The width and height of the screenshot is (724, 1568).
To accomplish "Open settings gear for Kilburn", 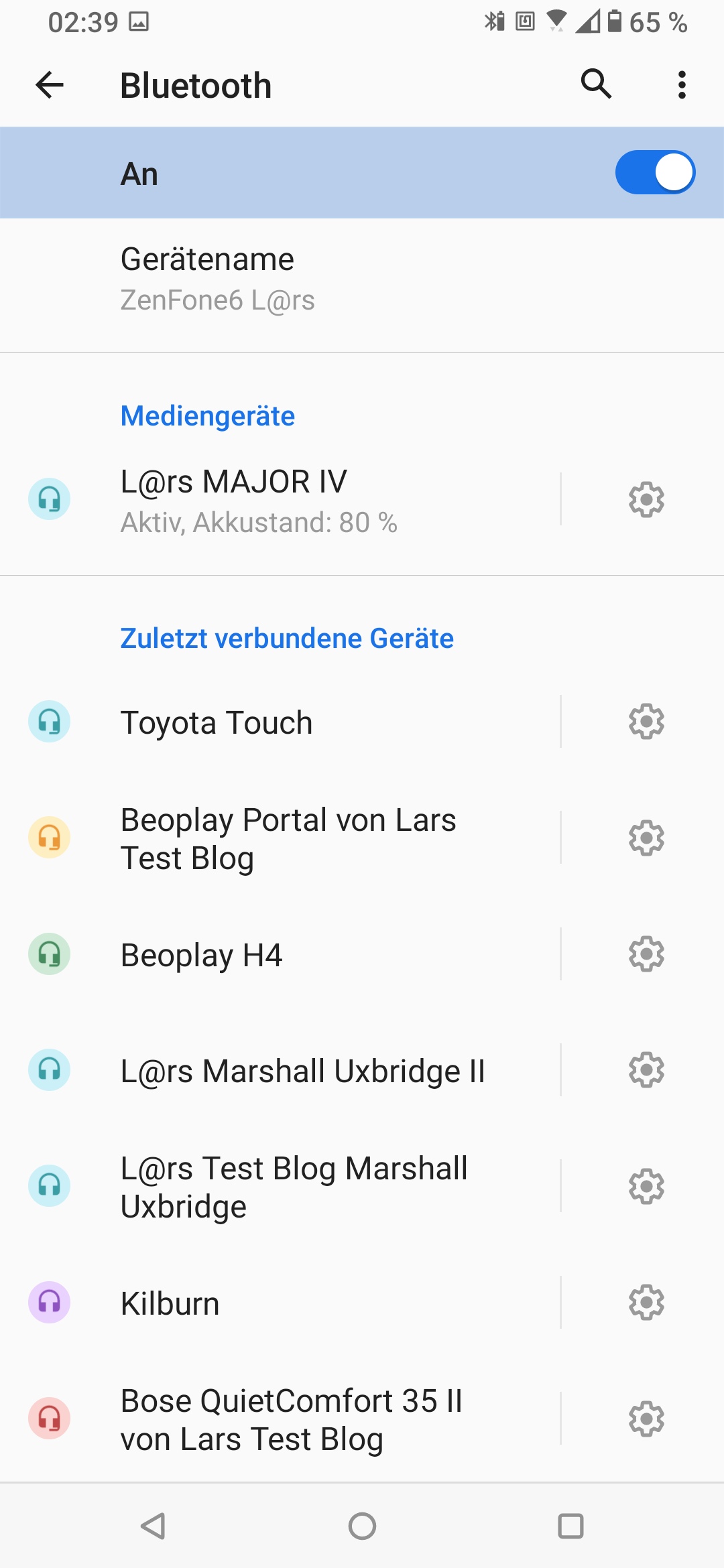I will [646, 1303].
